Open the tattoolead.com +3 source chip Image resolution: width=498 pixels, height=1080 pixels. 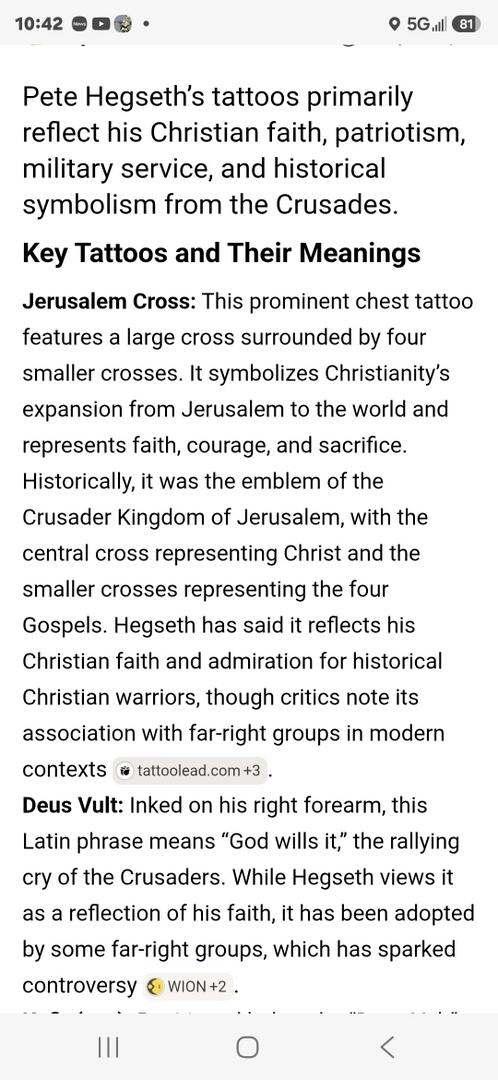pos(190,770)
